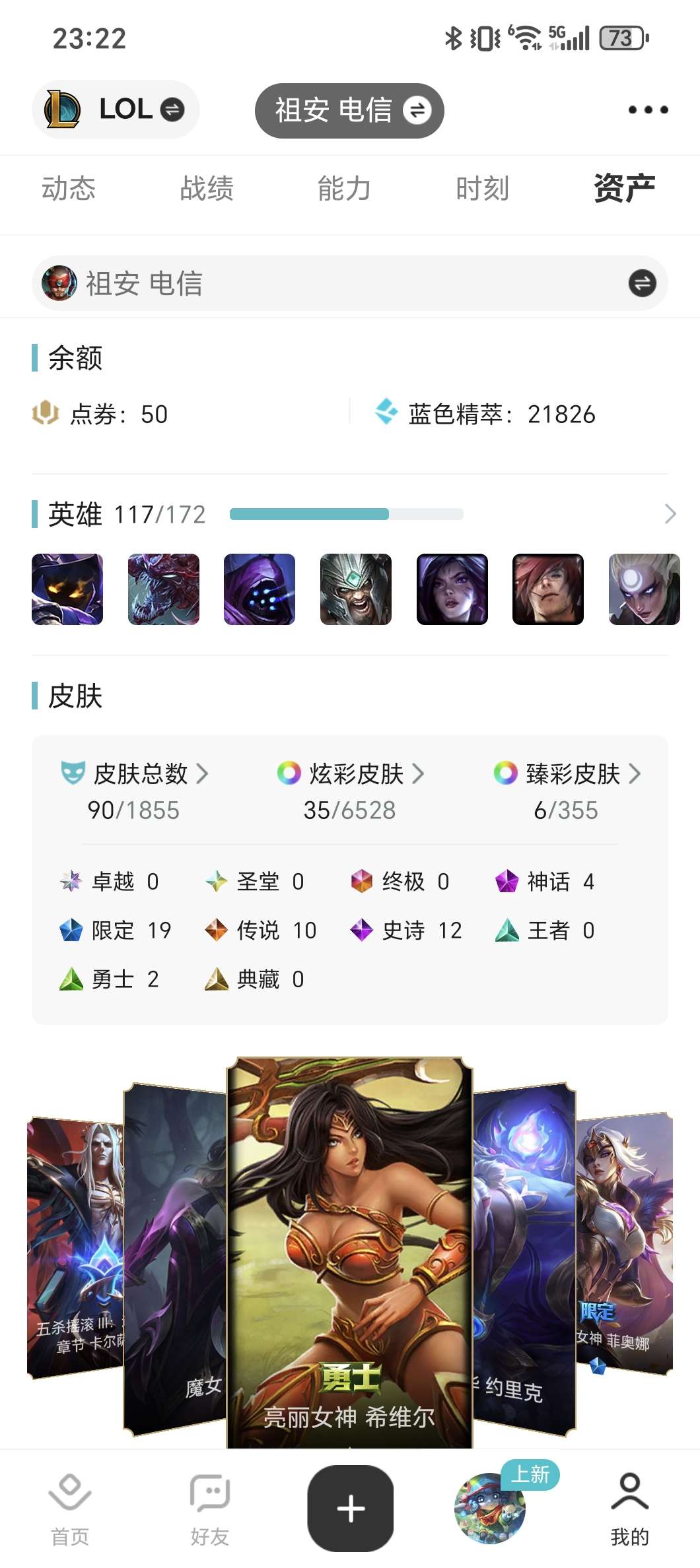Tap the plus create button
The height and width of the screenshot is (1568, 700).
350,1509
